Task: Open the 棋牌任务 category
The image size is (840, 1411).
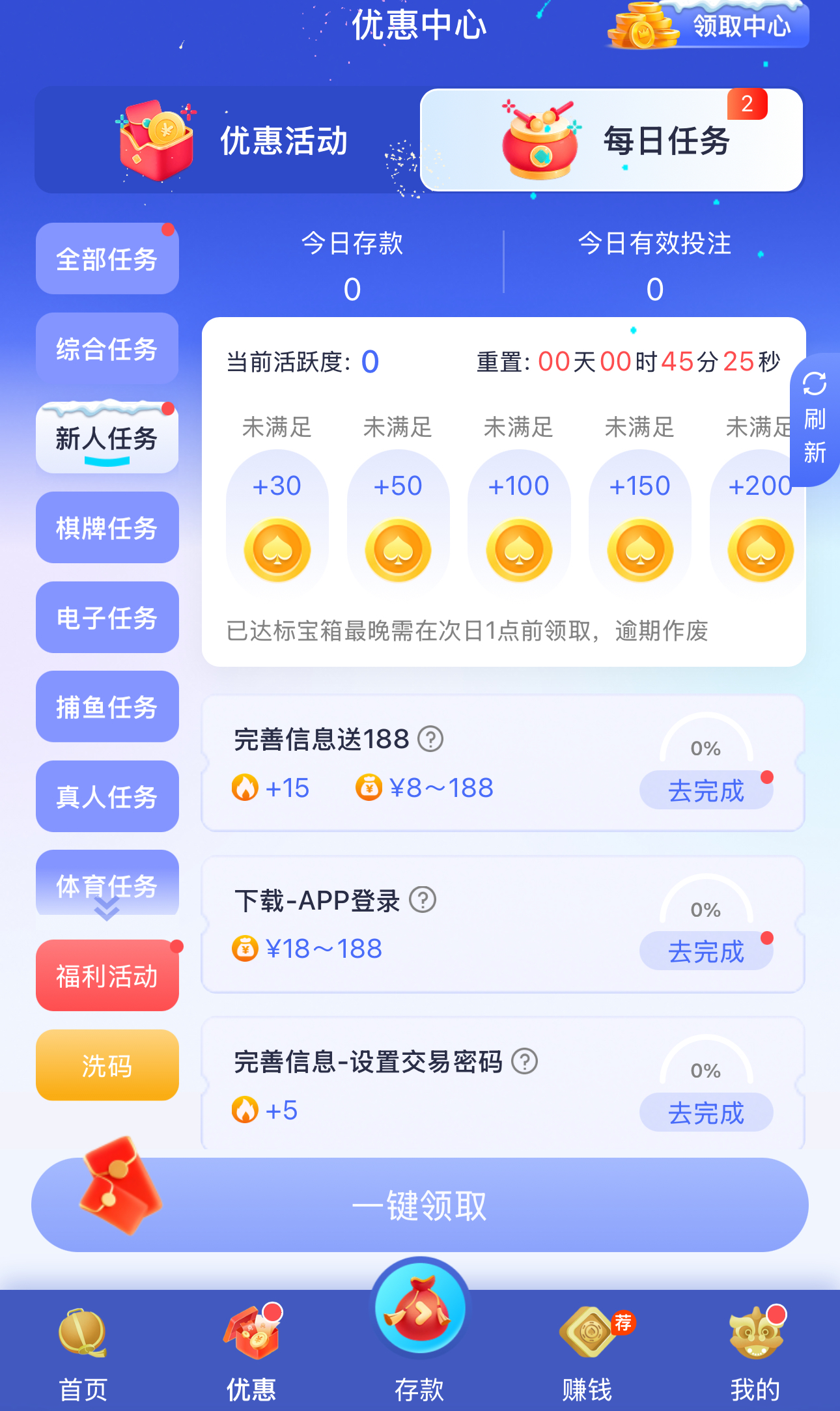Action: click(107, 527)
